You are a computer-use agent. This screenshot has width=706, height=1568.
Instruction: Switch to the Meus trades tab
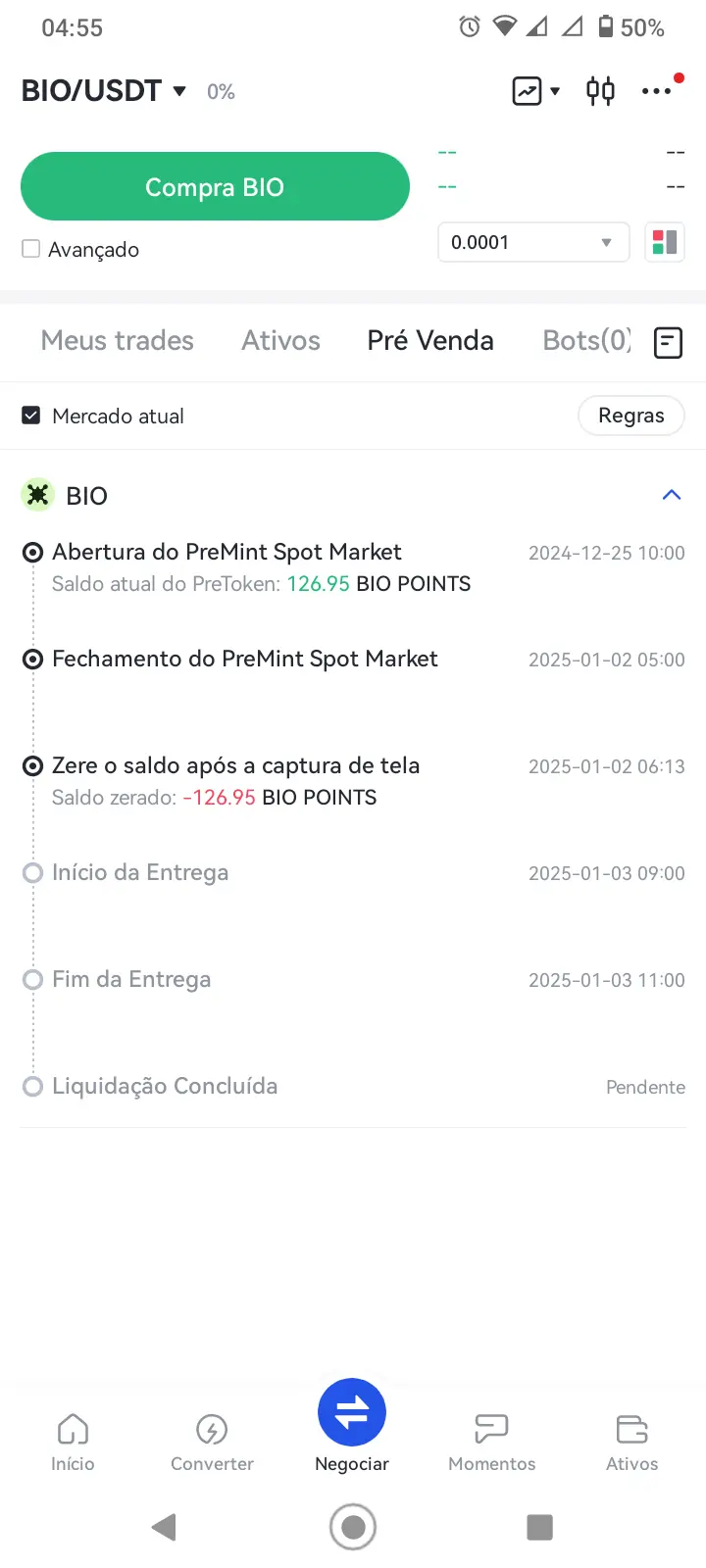coord(118,340)
